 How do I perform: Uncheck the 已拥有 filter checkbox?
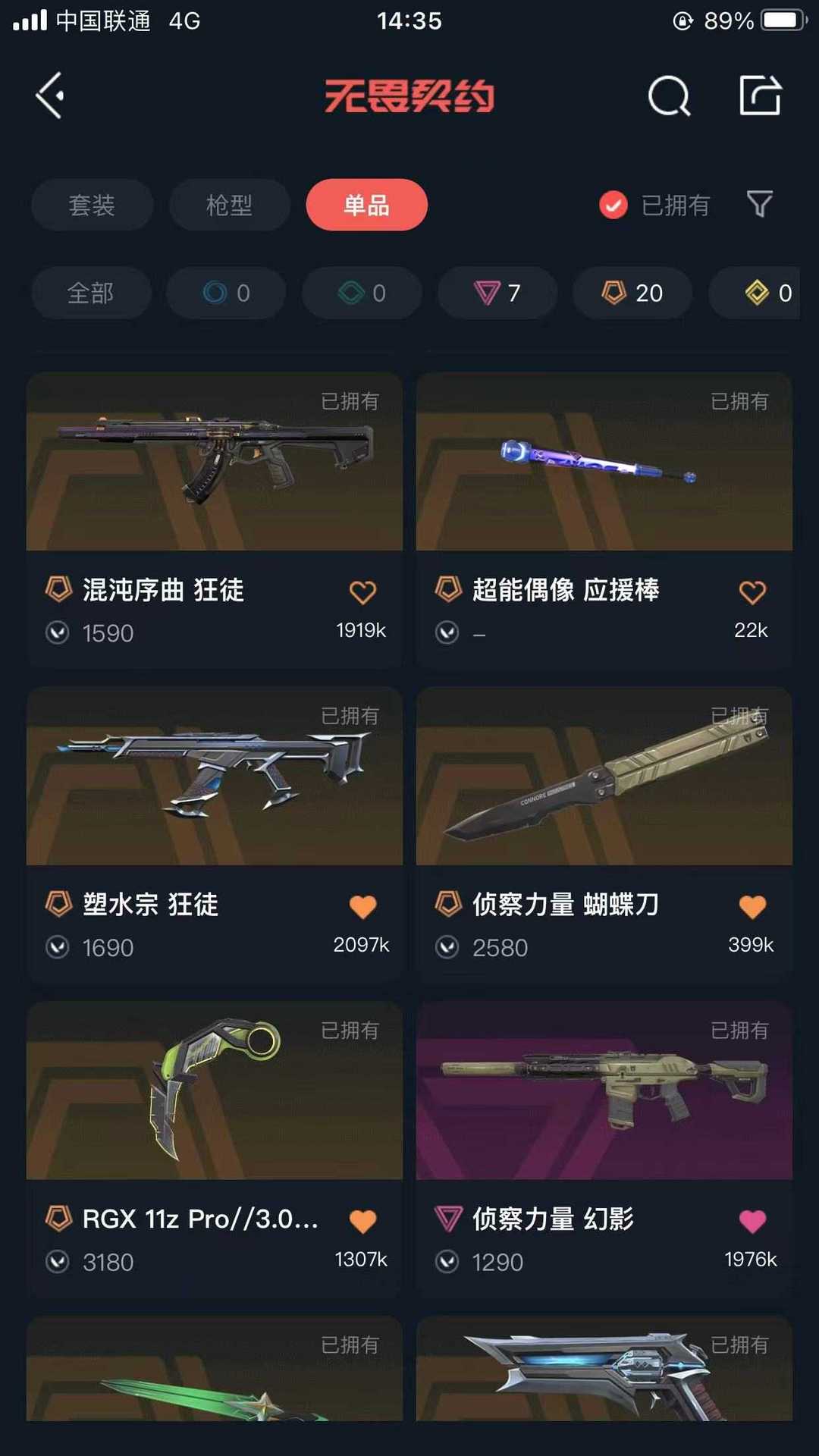pyautogui.click(x=613, y=205)
